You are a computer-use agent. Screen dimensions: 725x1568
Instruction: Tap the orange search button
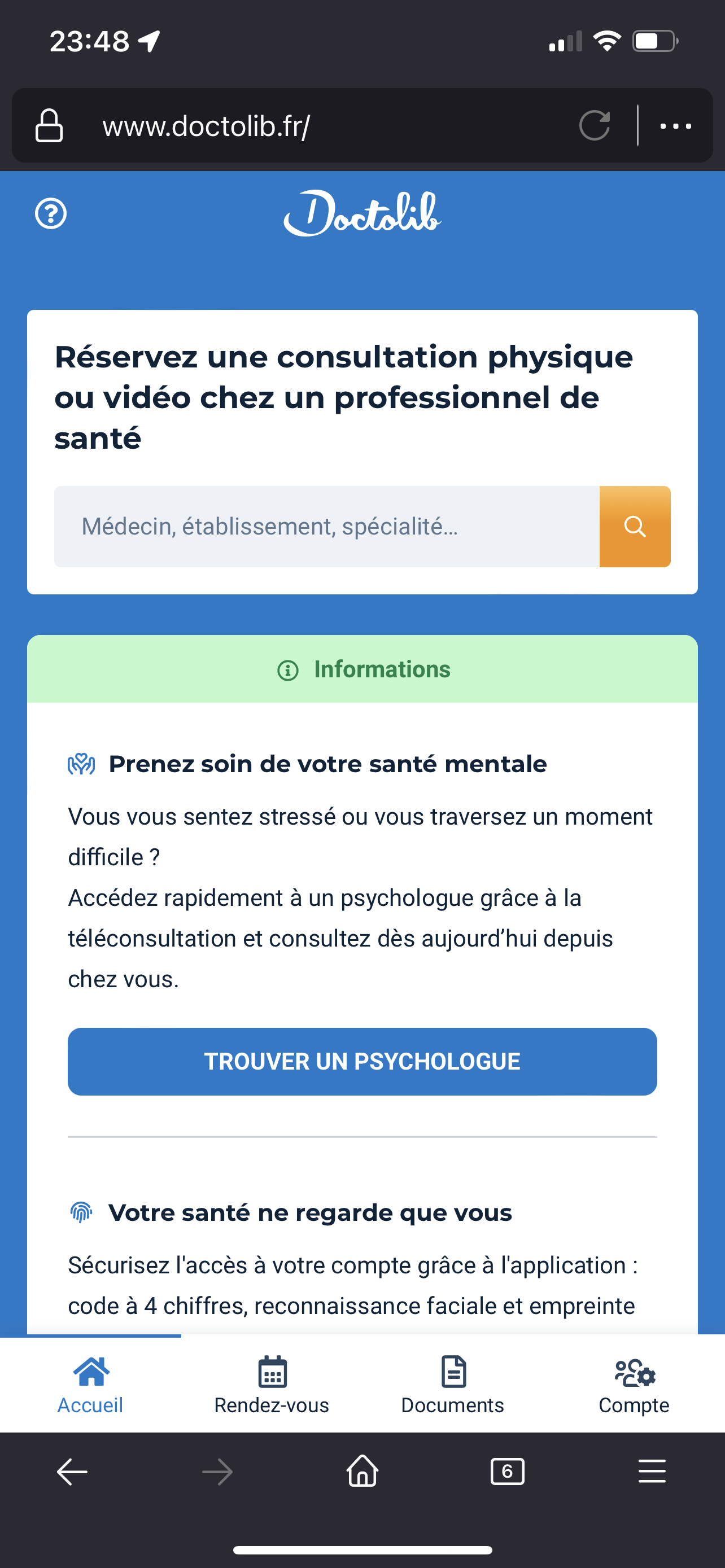[634, 527]
